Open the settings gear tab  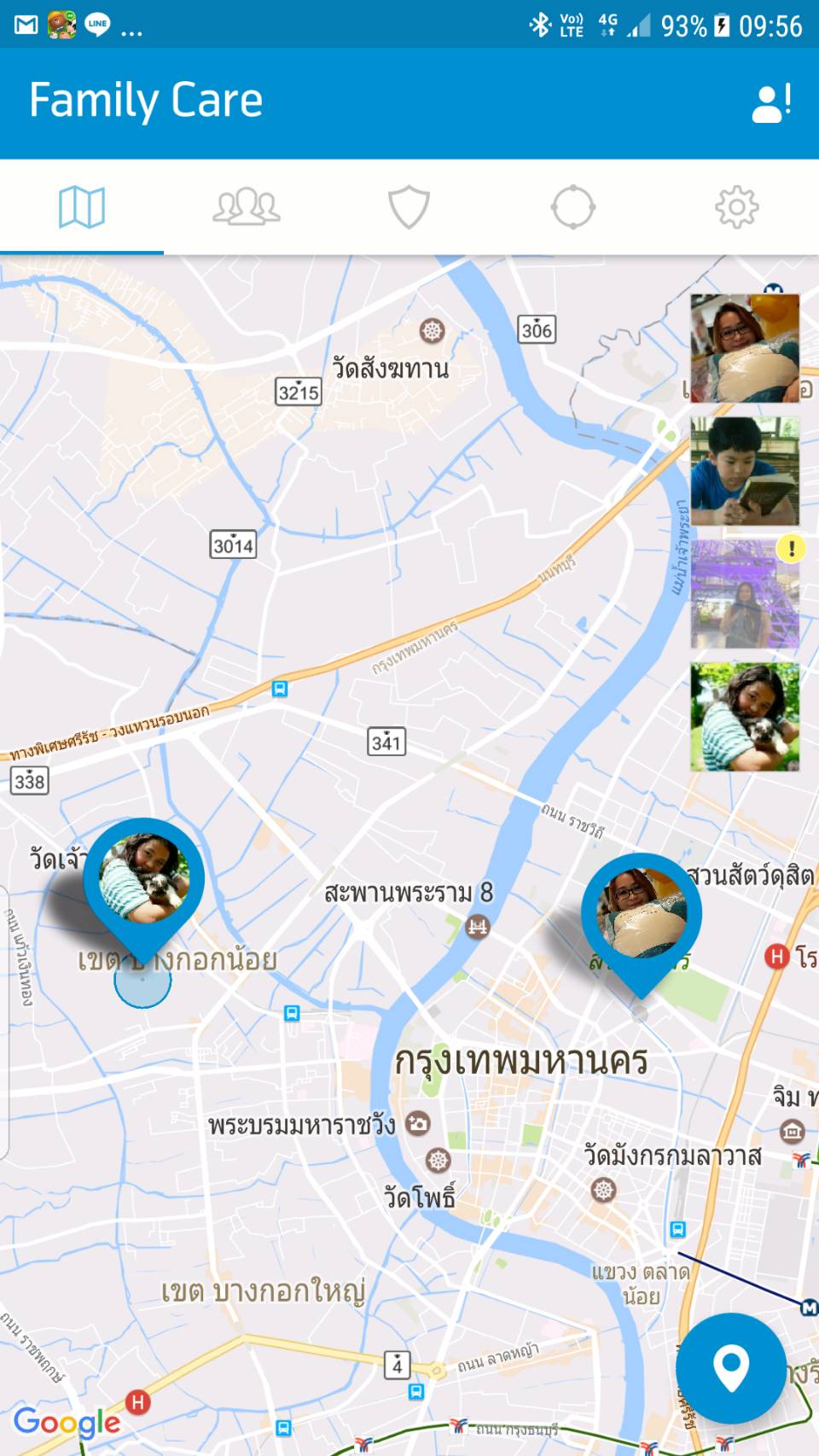[x=736, y=207]
